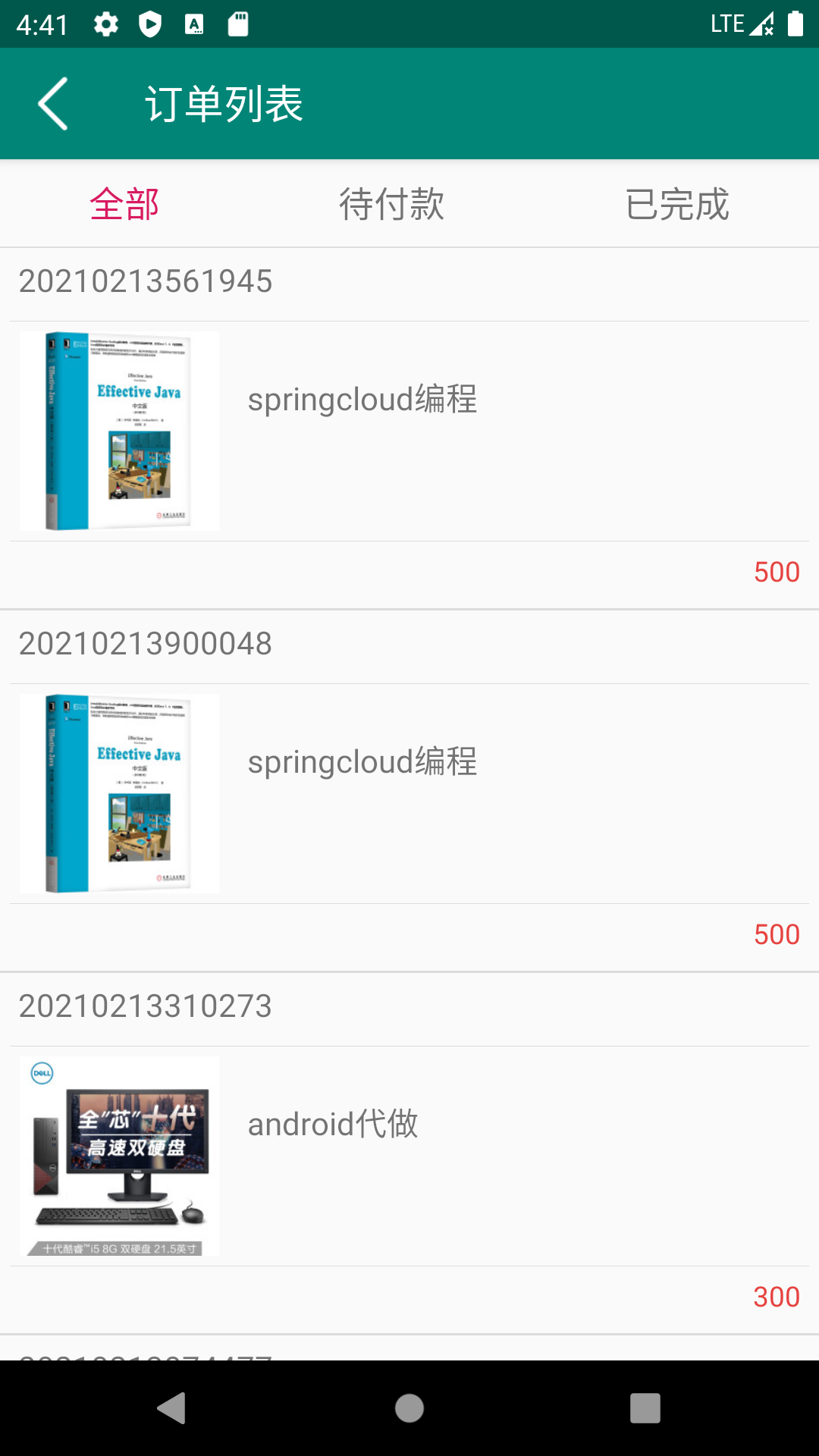Go back from the 订单列表 page
819x1456 pixels.
click(x=53, y=104)
